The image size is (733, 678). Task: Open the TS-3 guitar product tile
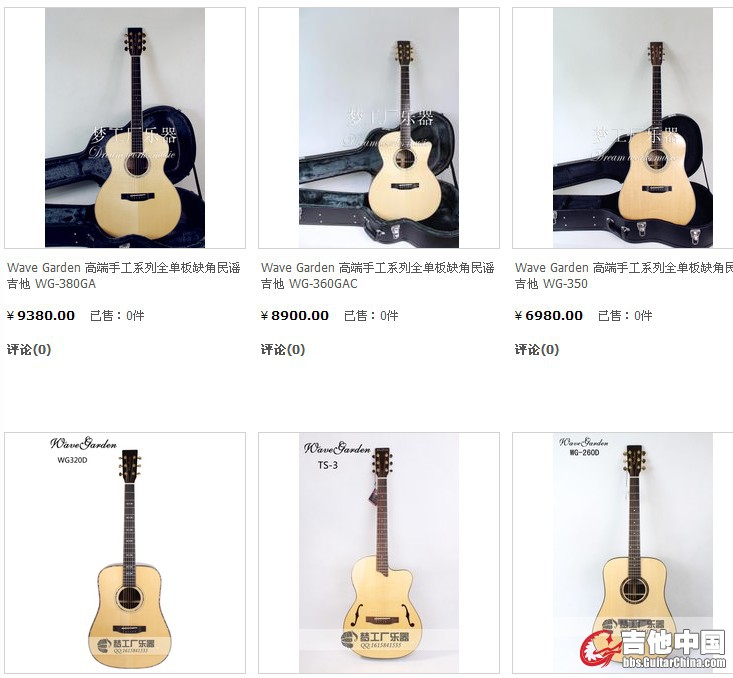pos(379,553)
